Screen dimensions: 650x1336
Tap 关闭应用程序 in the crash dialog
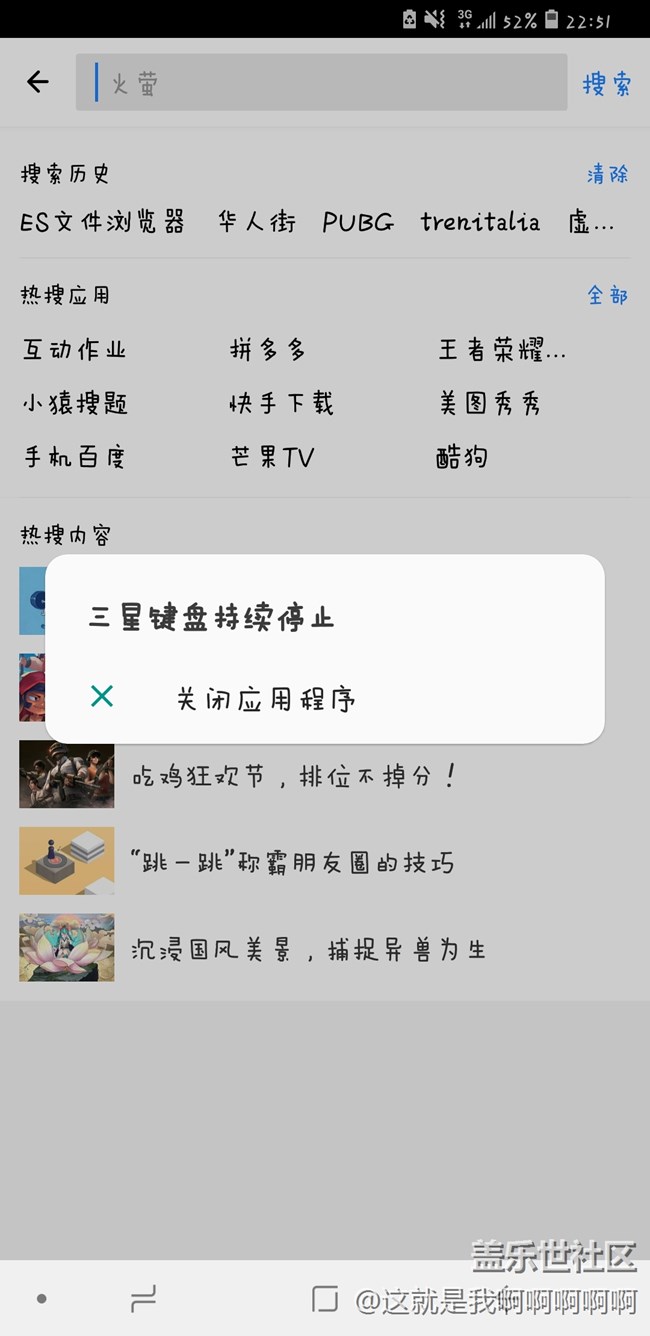pos(265,698)
